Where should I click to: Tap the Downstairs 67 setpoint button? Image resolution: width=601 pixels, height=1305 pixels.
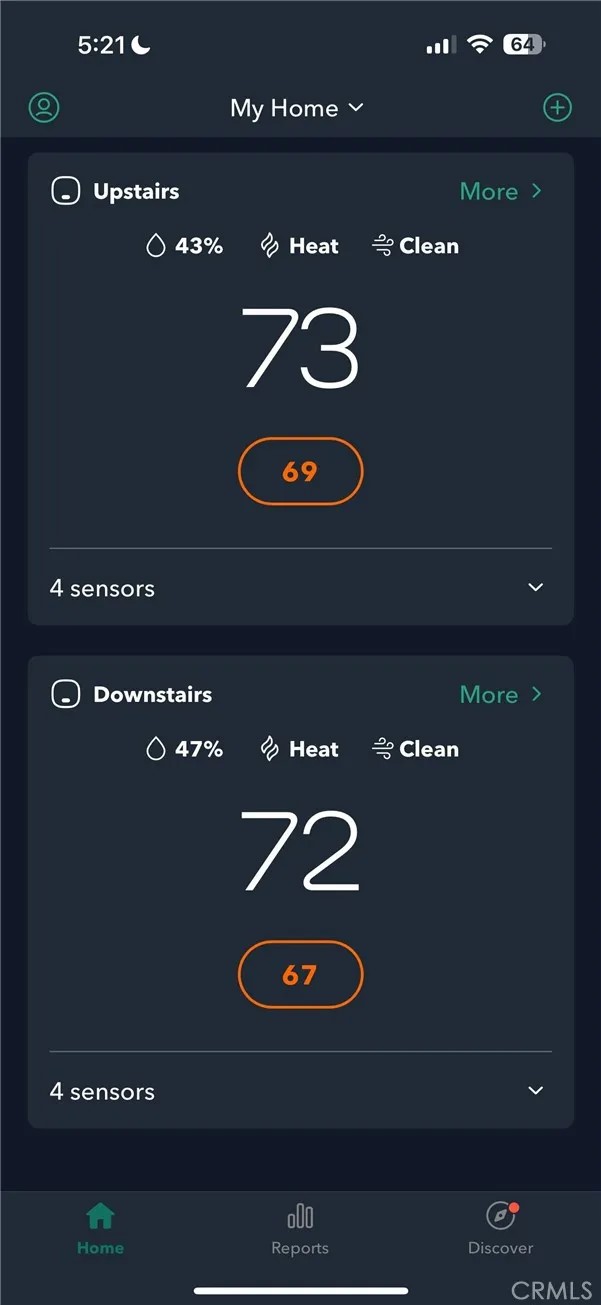[x=300, y=974]
